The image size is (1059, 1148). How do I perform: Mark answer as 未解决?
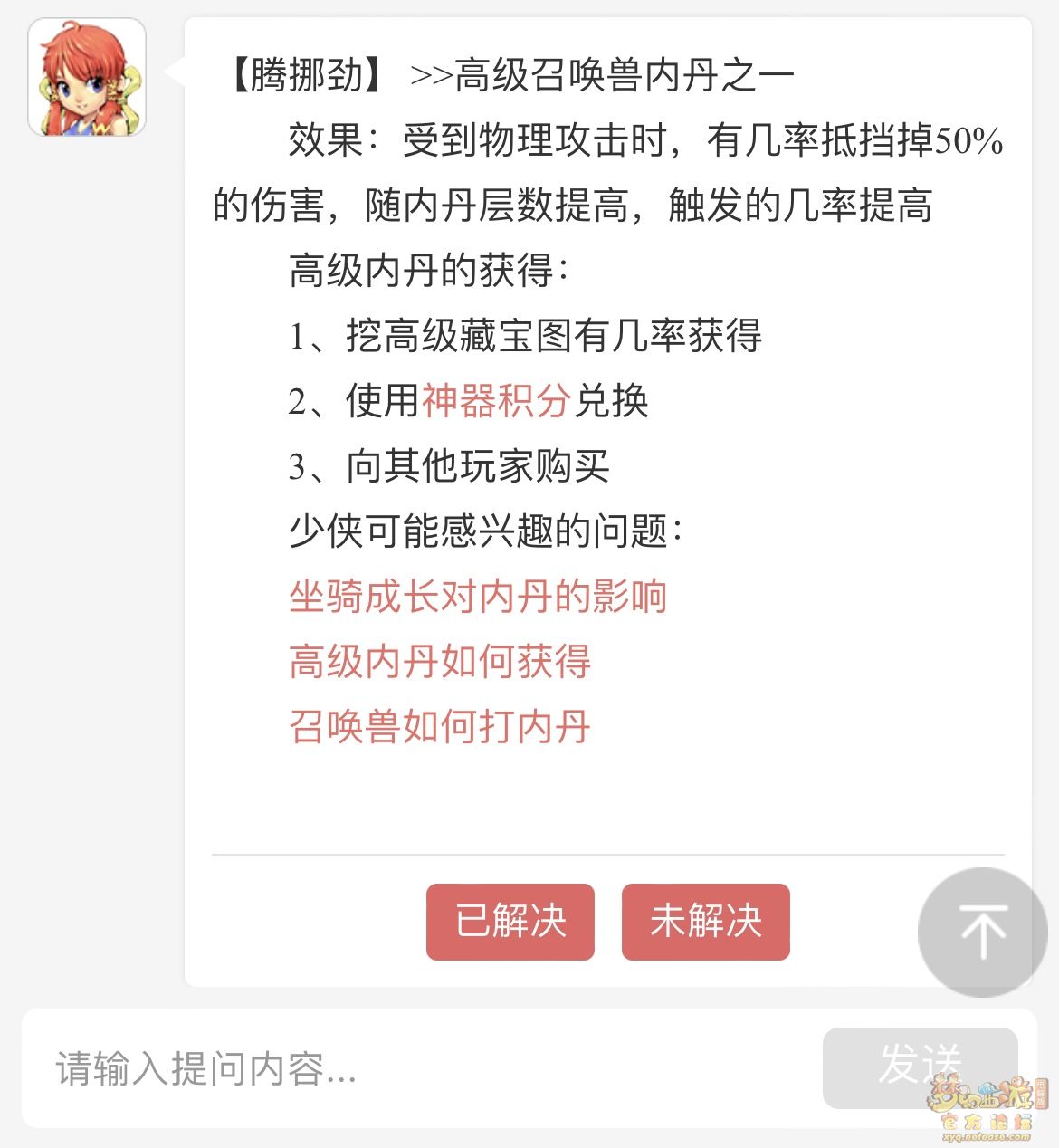705,922
